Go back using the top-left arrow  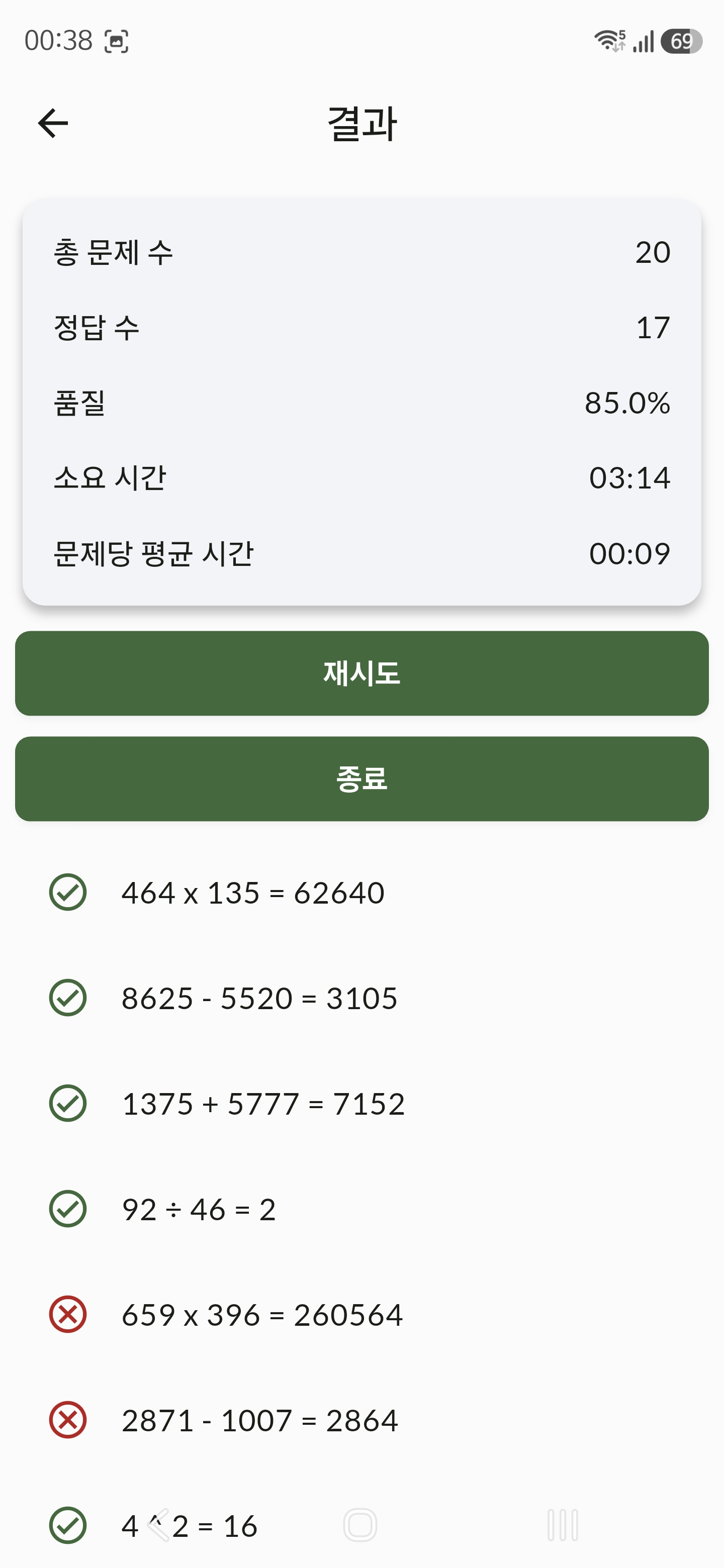click(53, 123)
